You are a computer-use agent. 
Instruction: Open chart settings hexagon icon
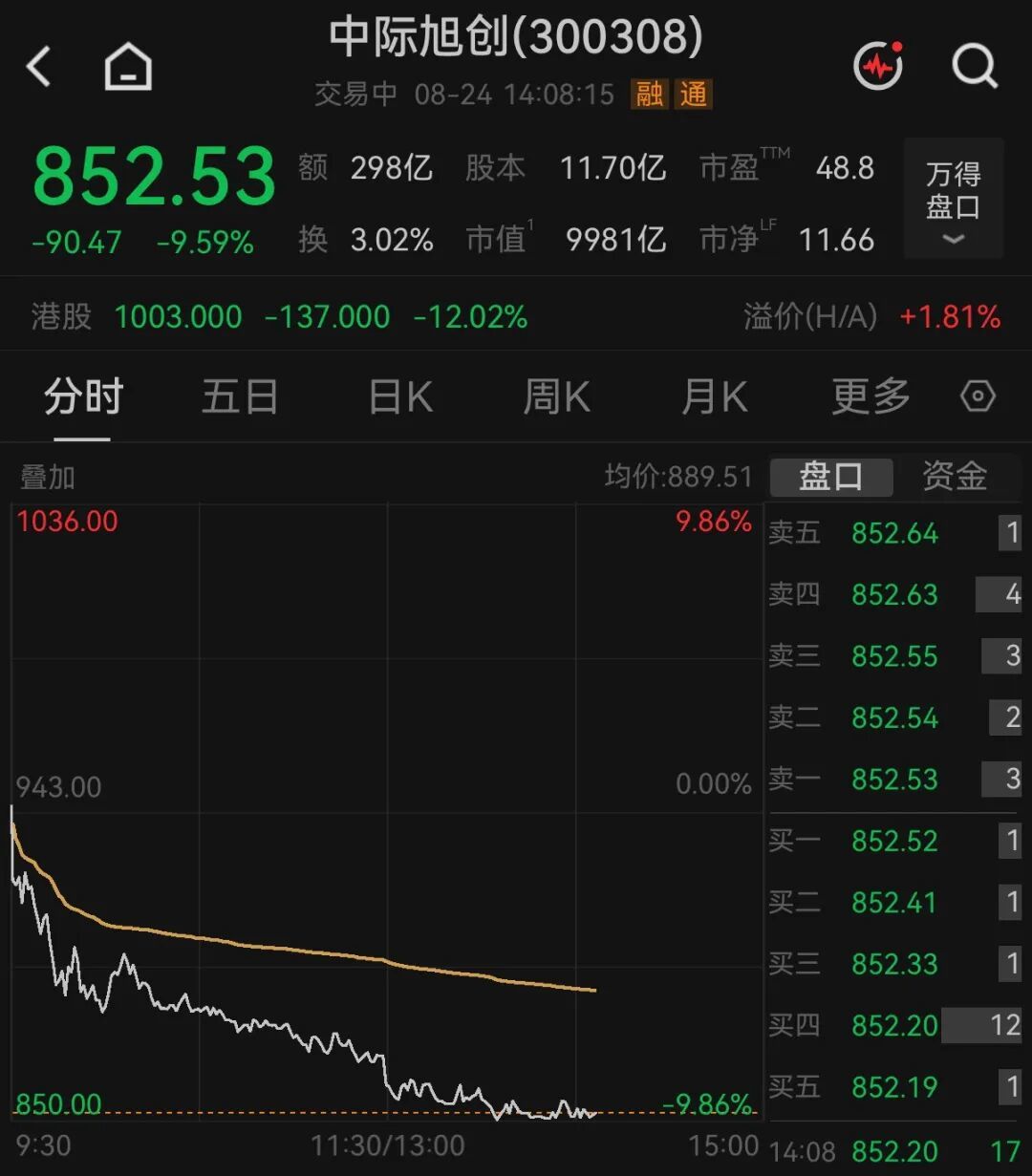tap(978, 396)
